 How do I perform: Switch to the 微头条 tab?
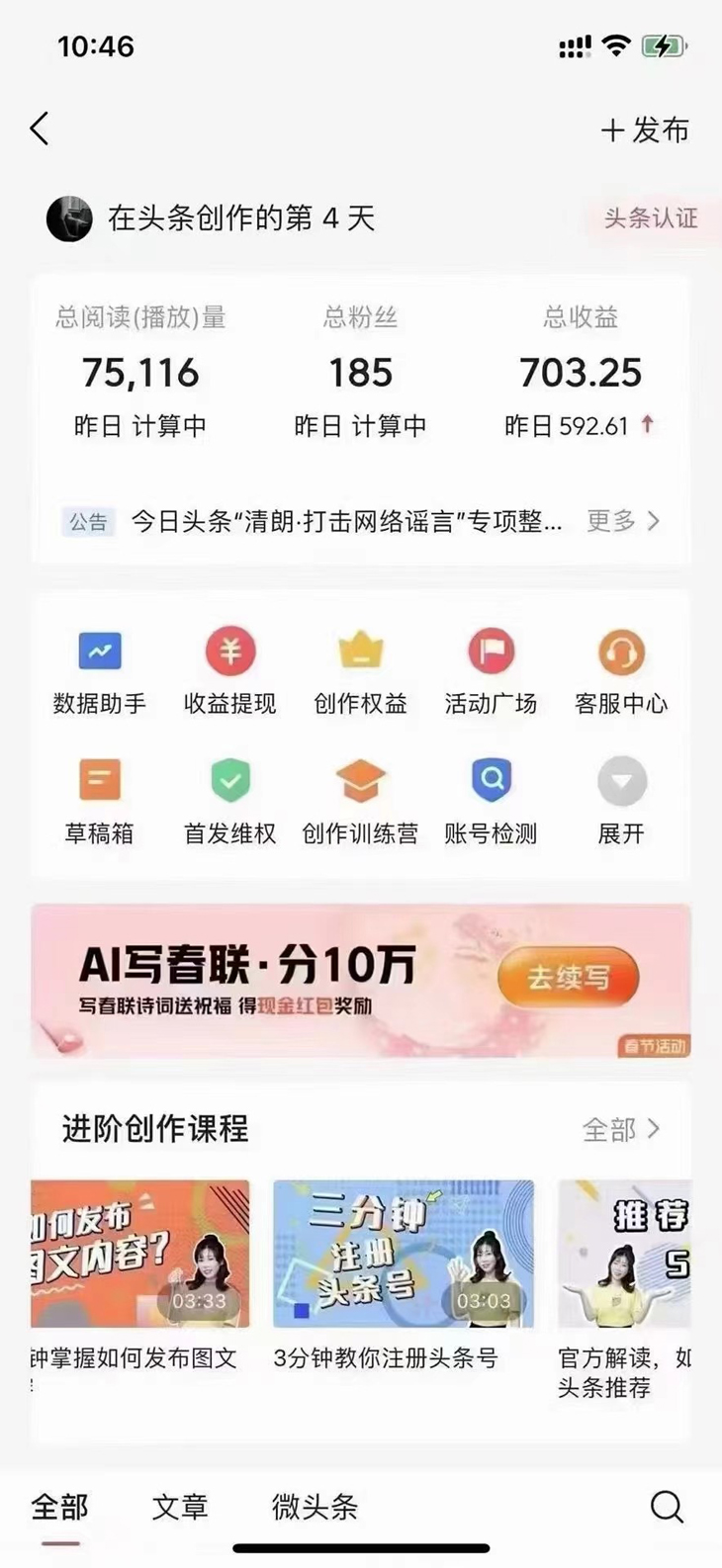315,1507
